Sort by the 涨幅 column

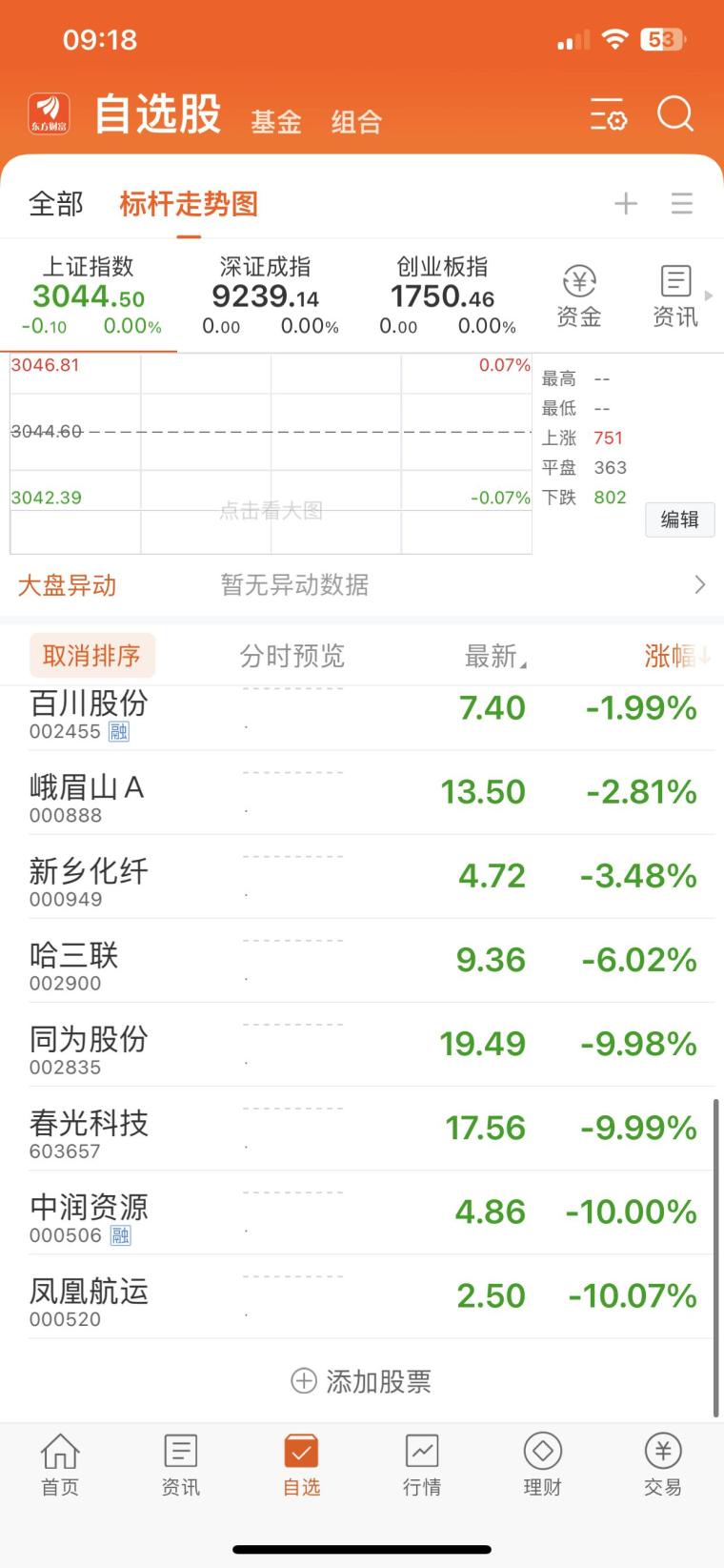coord(677,656)
